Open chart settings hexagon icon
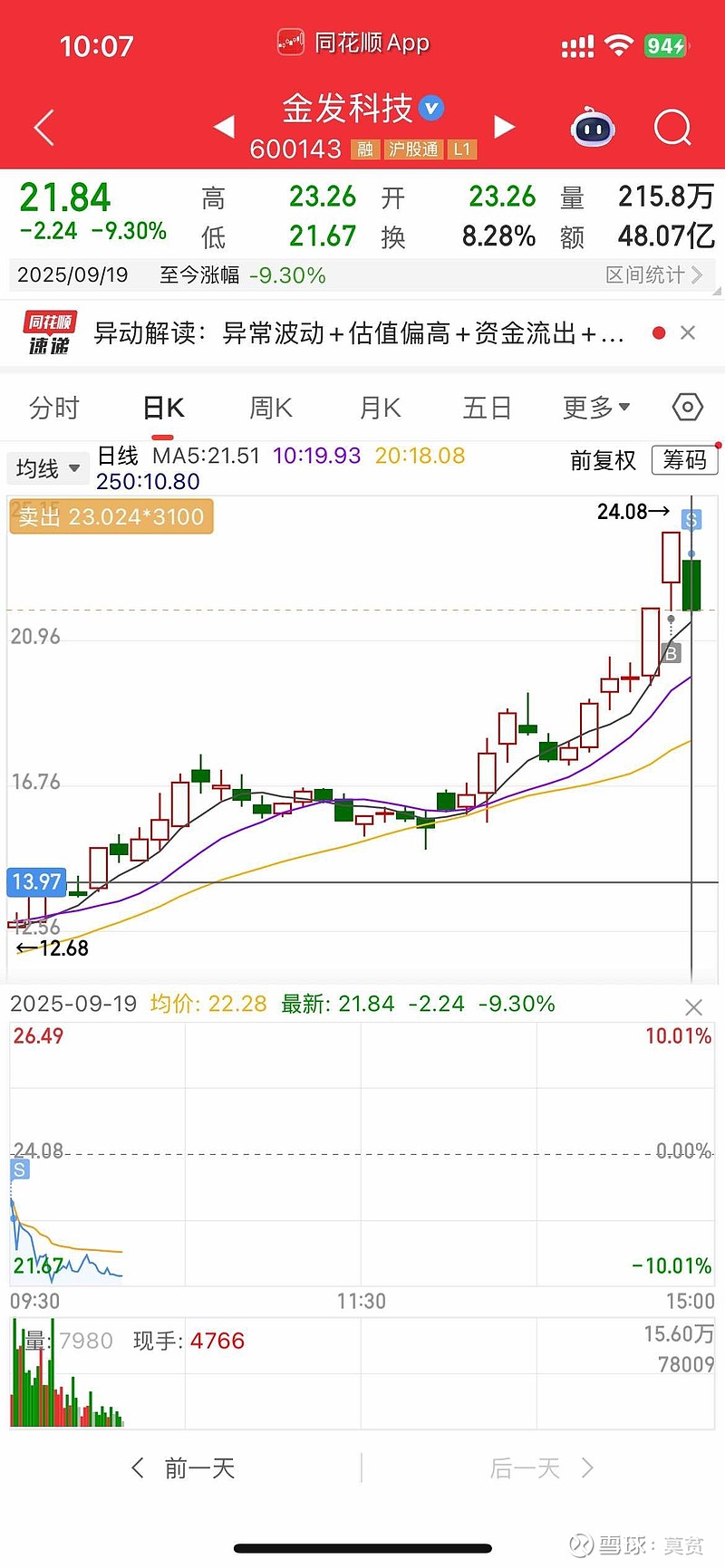The image size is (725, 1568). click(x=688, y=409)
